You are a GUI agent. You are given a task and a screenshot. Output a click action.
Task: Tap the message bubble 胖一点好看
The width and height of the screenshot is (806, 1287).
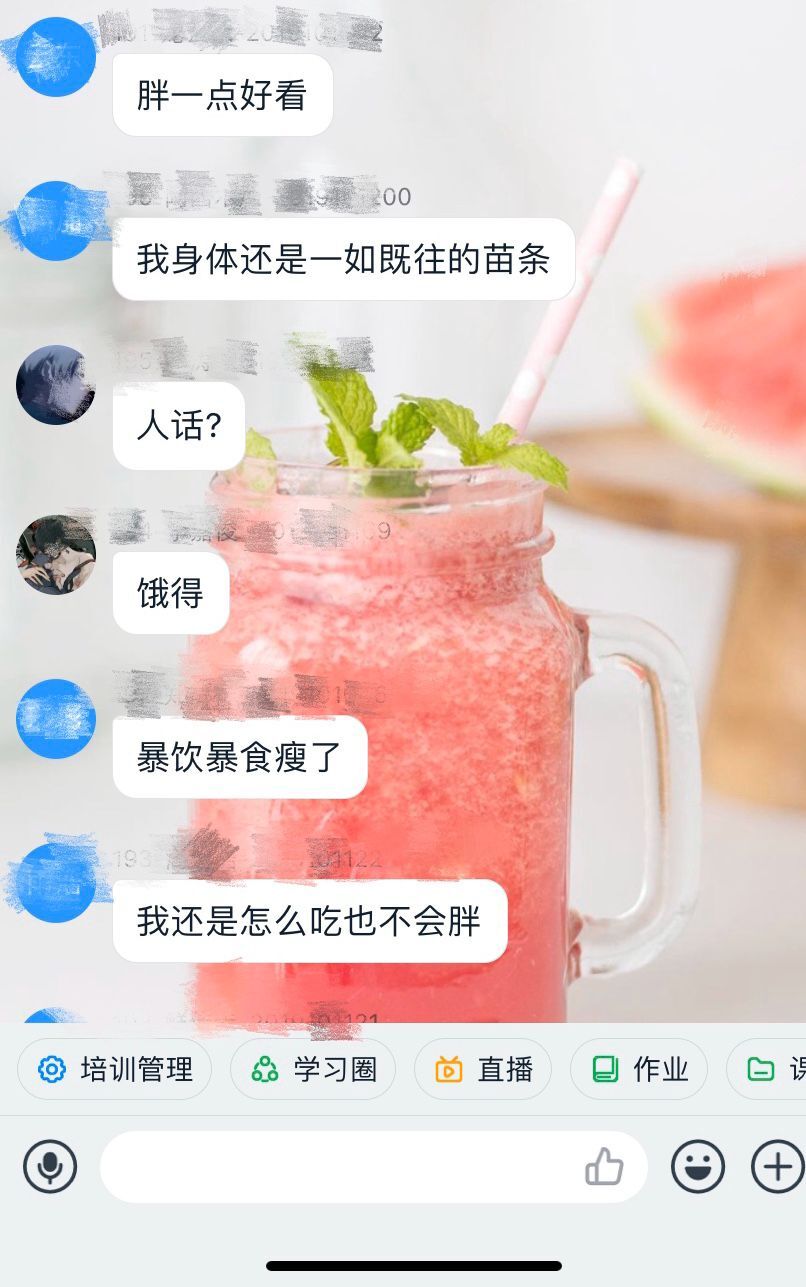point(222,96)
